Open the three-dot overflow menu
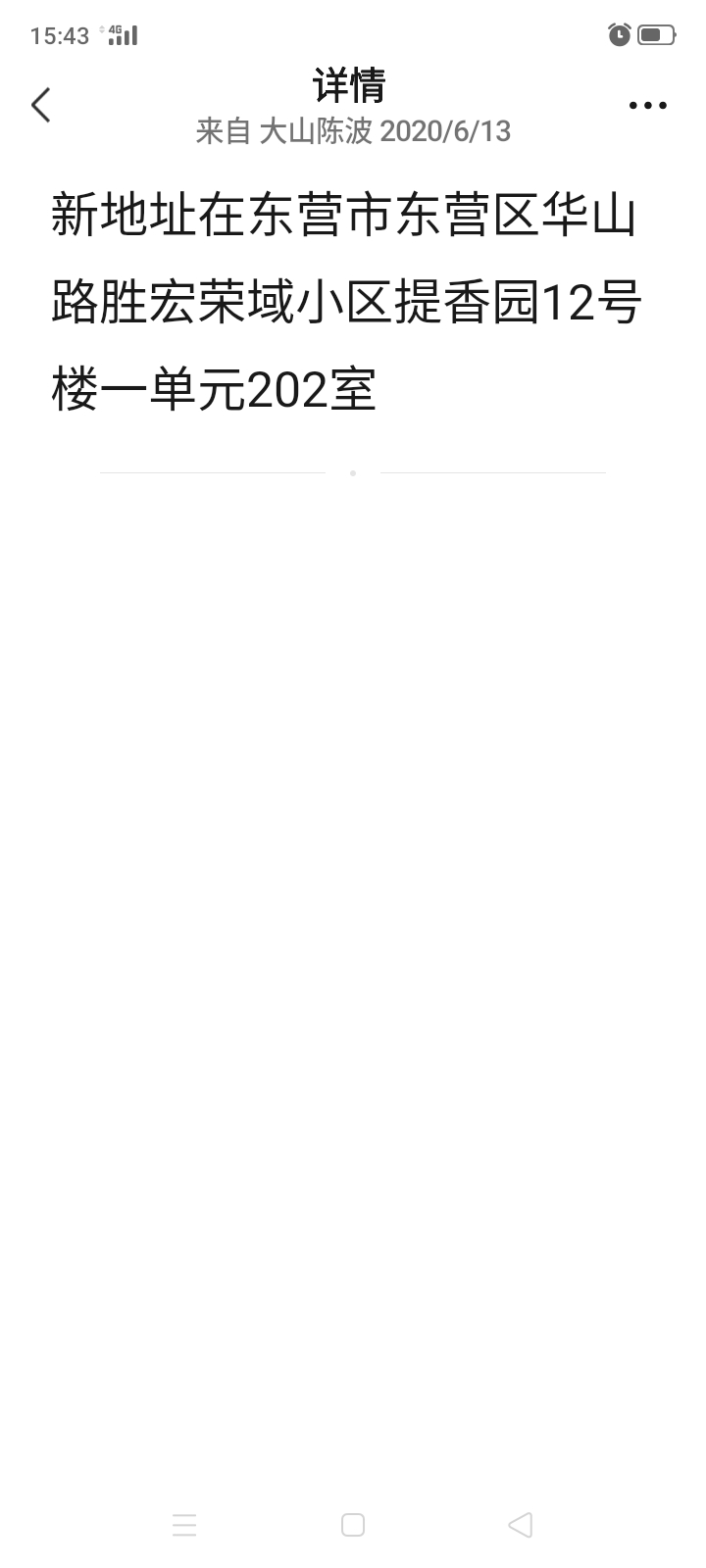The height and width of the screenshot is (1568, 706). [x=647, y=106]
